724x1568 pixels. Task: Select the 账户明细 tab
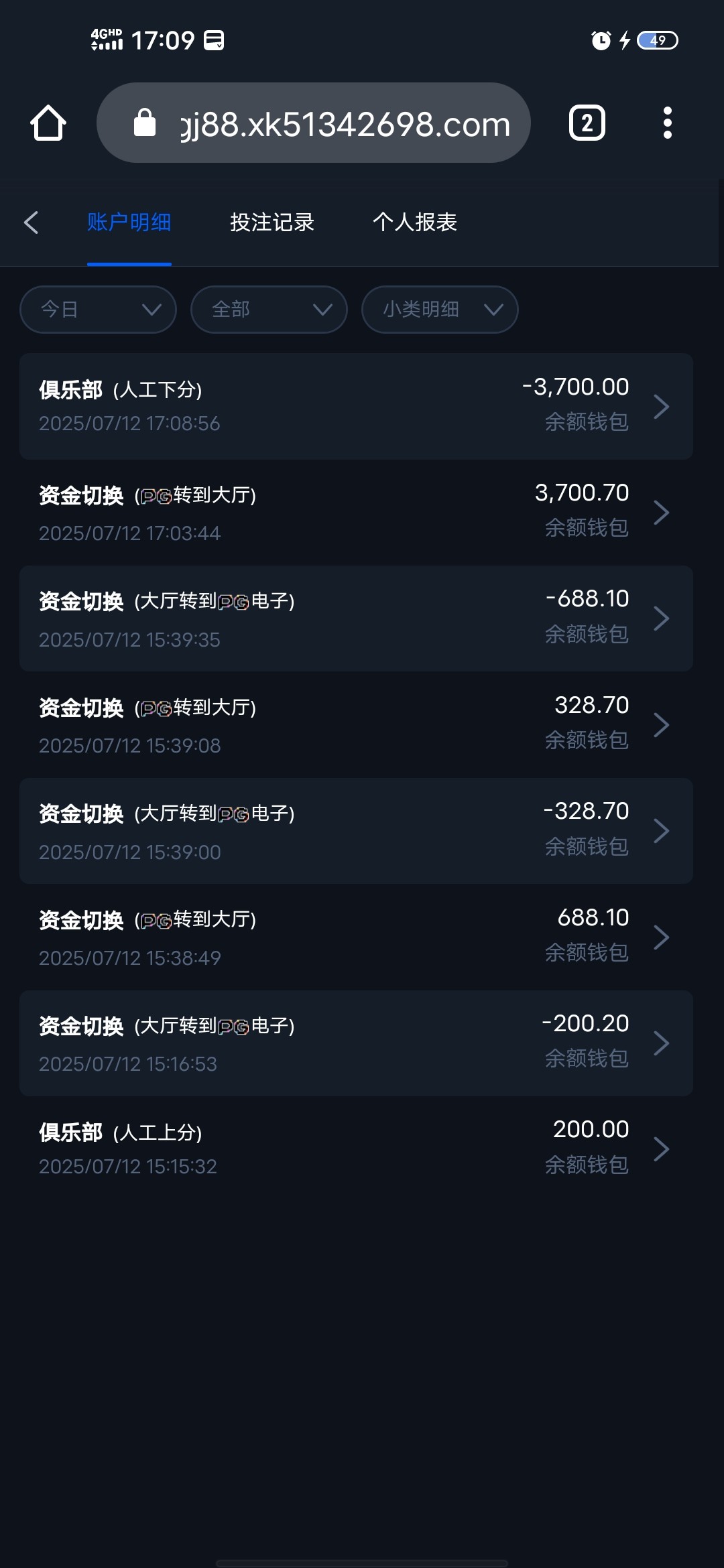129,222
